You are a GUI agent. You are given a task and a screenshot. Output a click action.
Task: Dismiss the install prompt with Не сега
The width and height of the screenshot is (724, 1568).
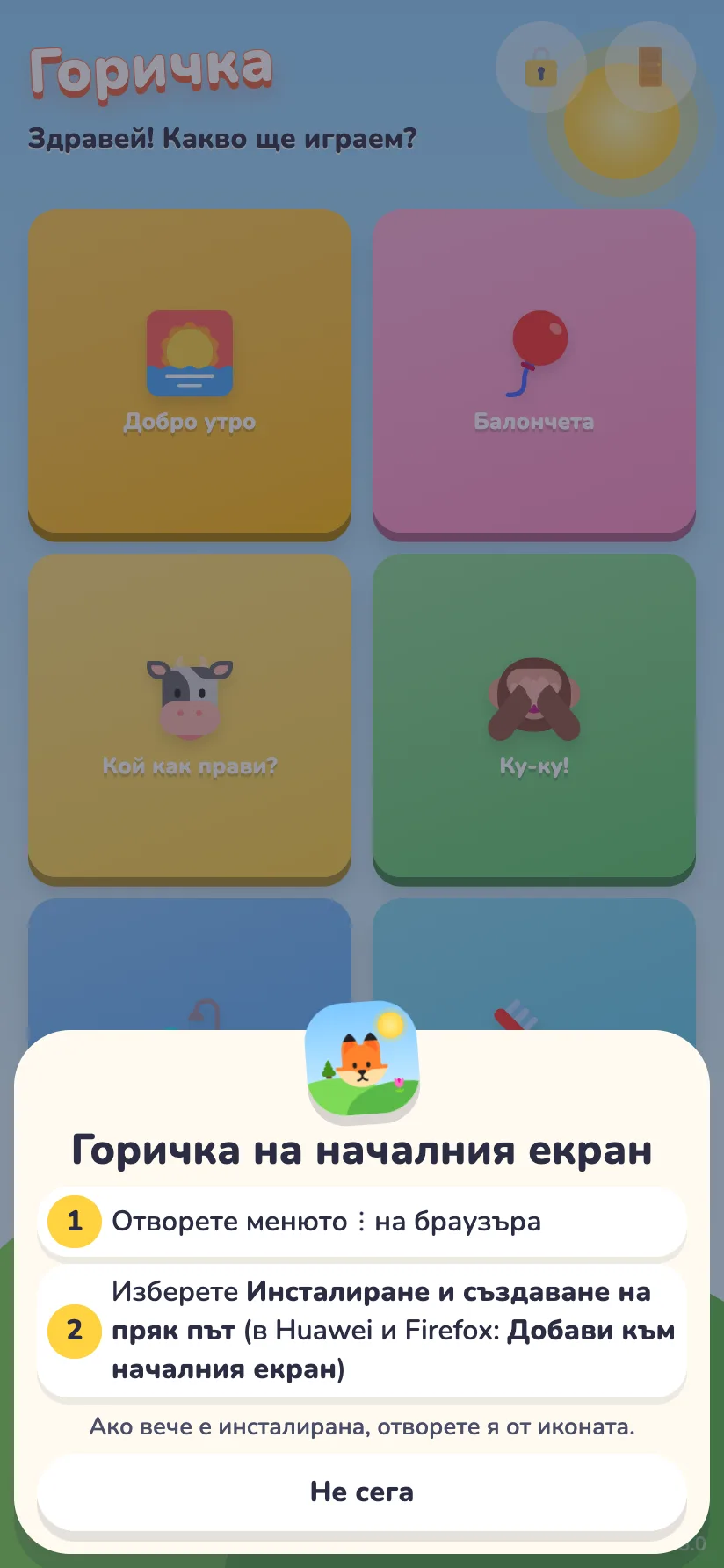[x=361, y=1492]
